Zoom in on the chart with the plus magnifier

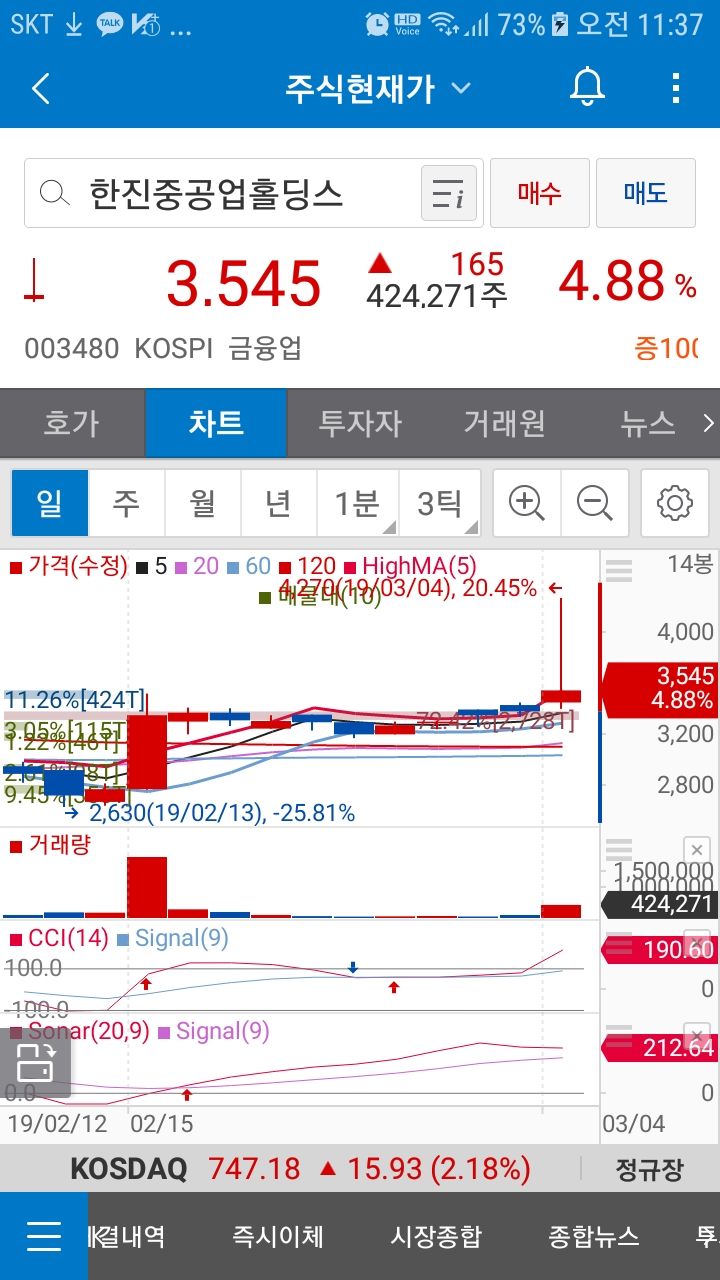[x=526, y=503]
